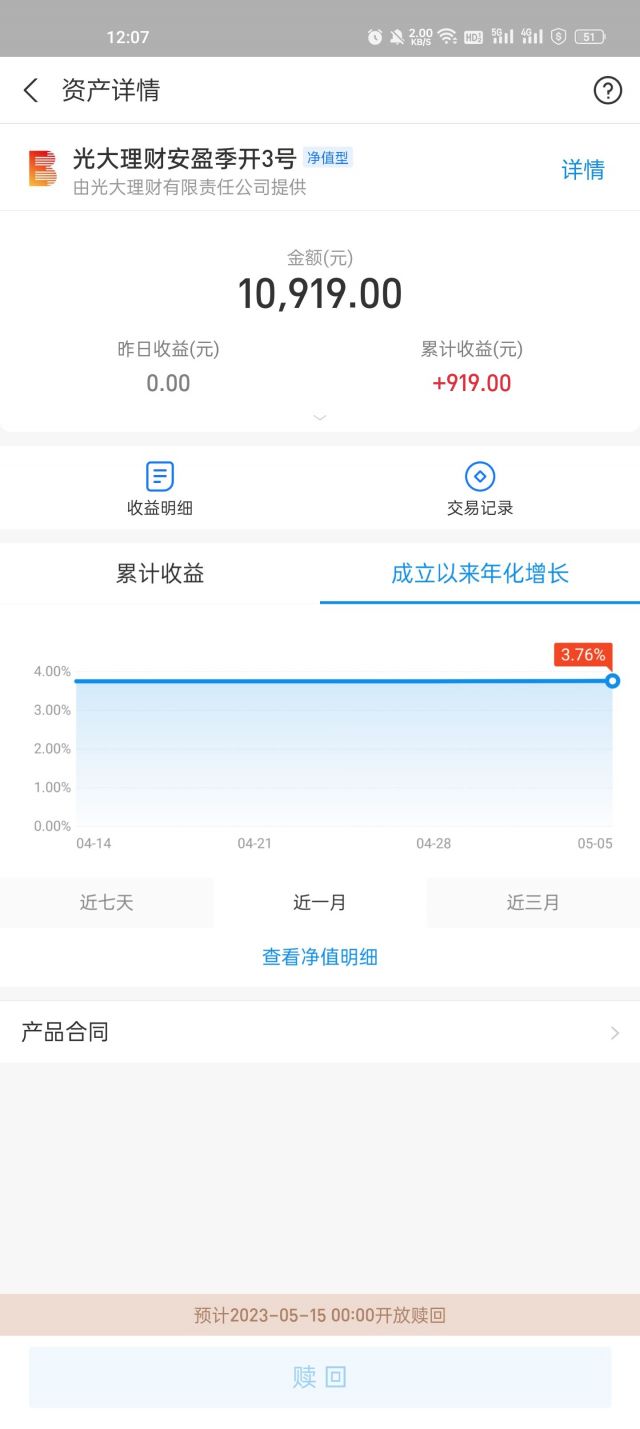The image size is (640, 1429).
Task: Tap the 赎回 redeem button
Action: pos(320,1377)
